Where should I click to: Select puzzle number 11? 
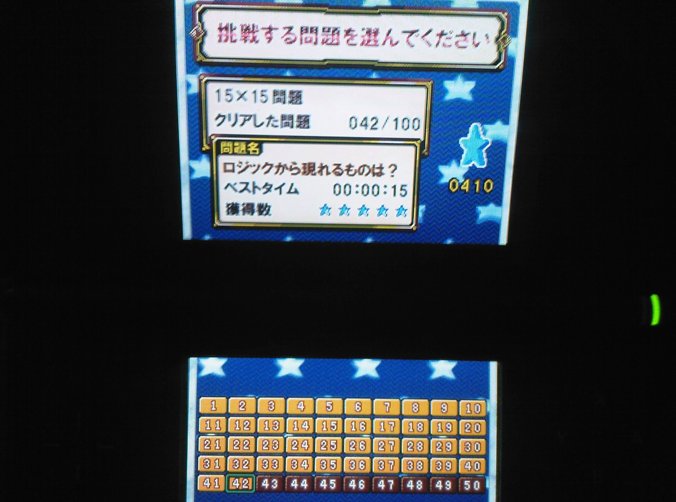[212, 426]
